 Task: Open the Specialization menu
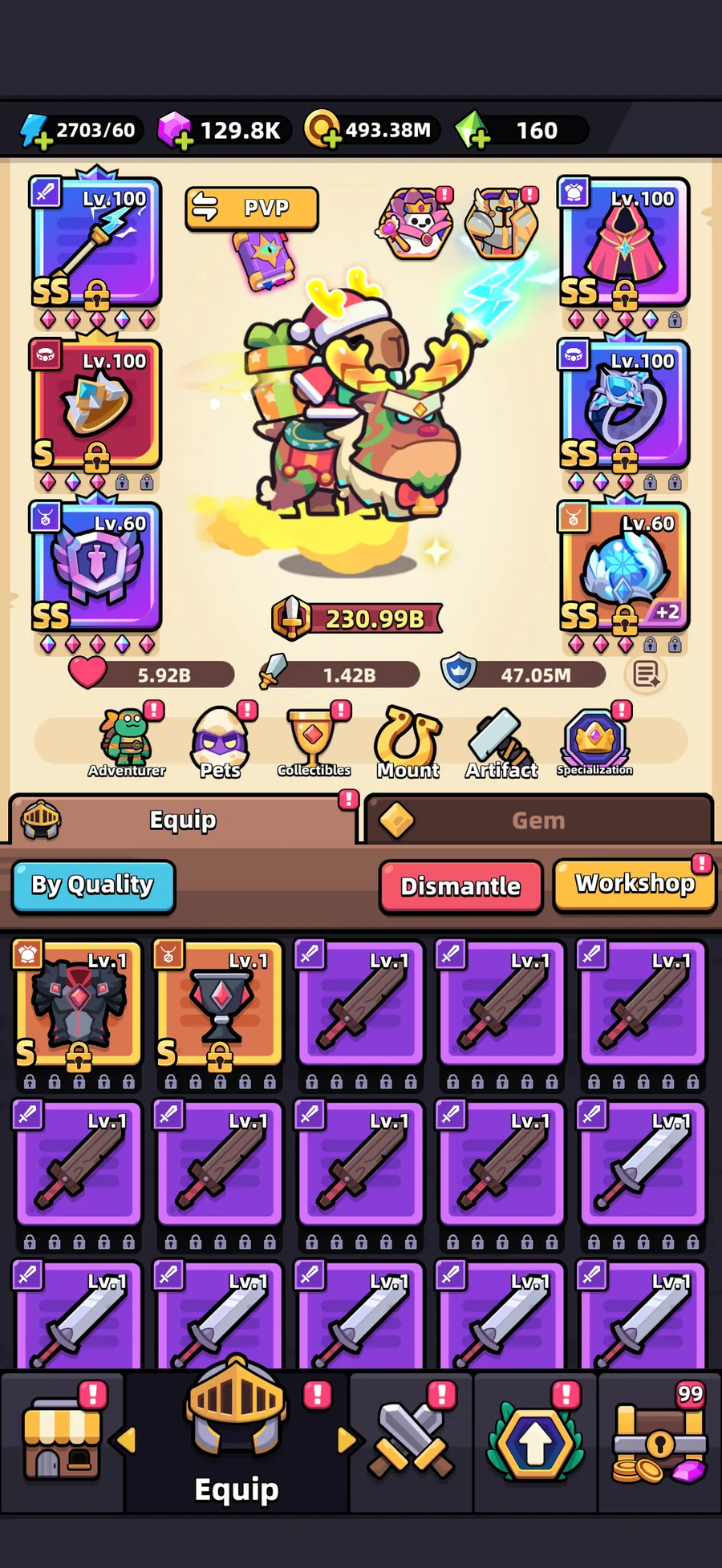[x=594, y=742]
